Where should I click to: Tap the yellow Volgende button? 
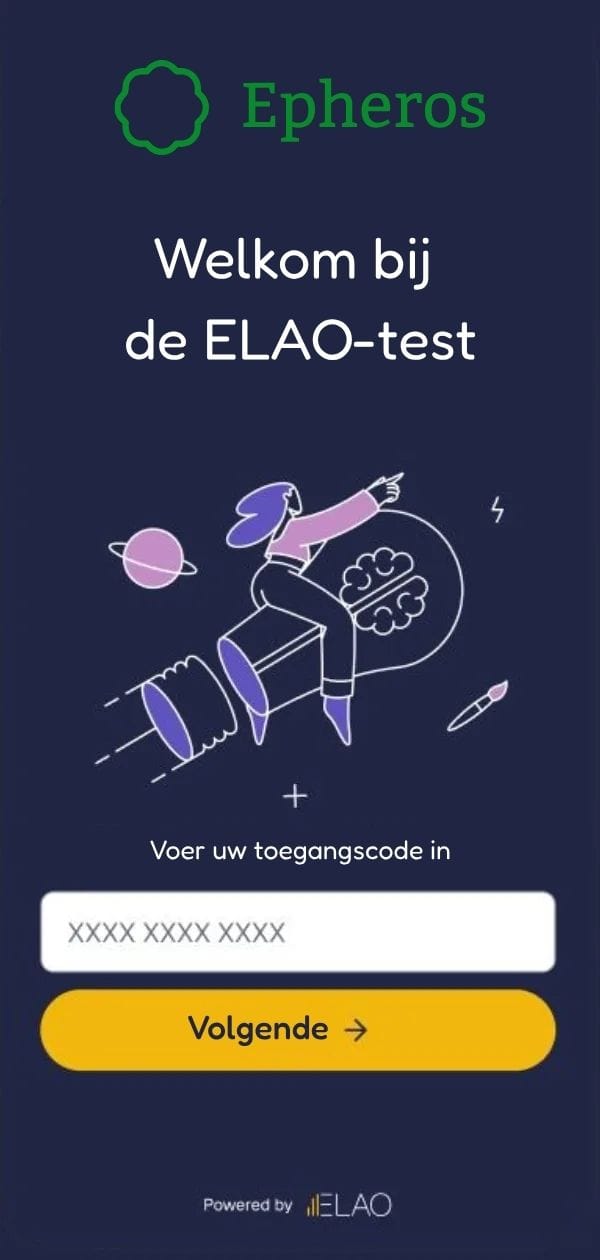pyautogui.click(x=298, y=1030)
